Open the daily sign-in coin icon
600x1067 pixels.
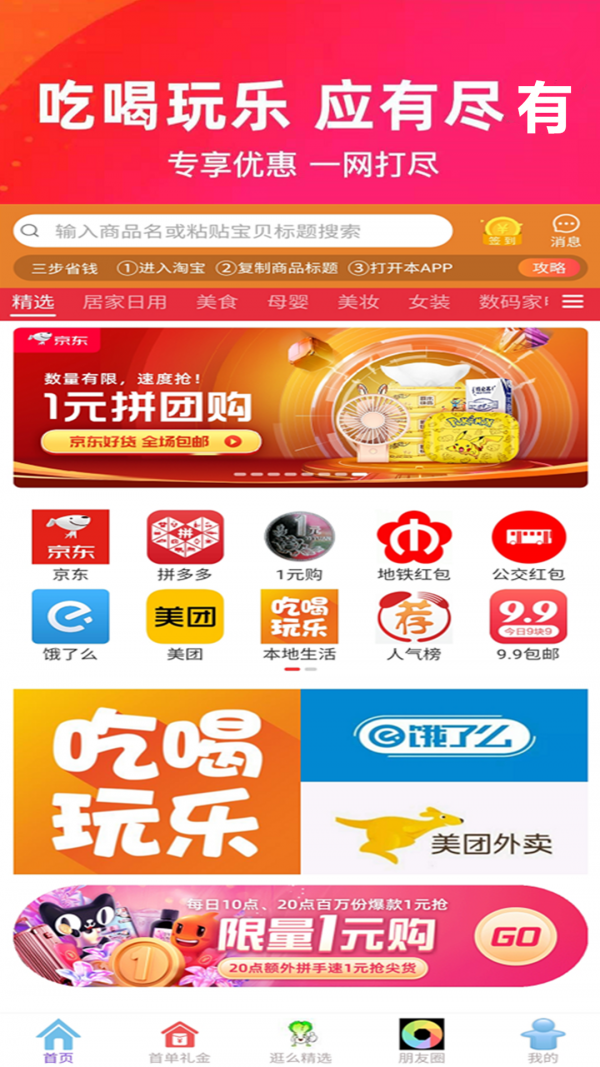[500, 230]
